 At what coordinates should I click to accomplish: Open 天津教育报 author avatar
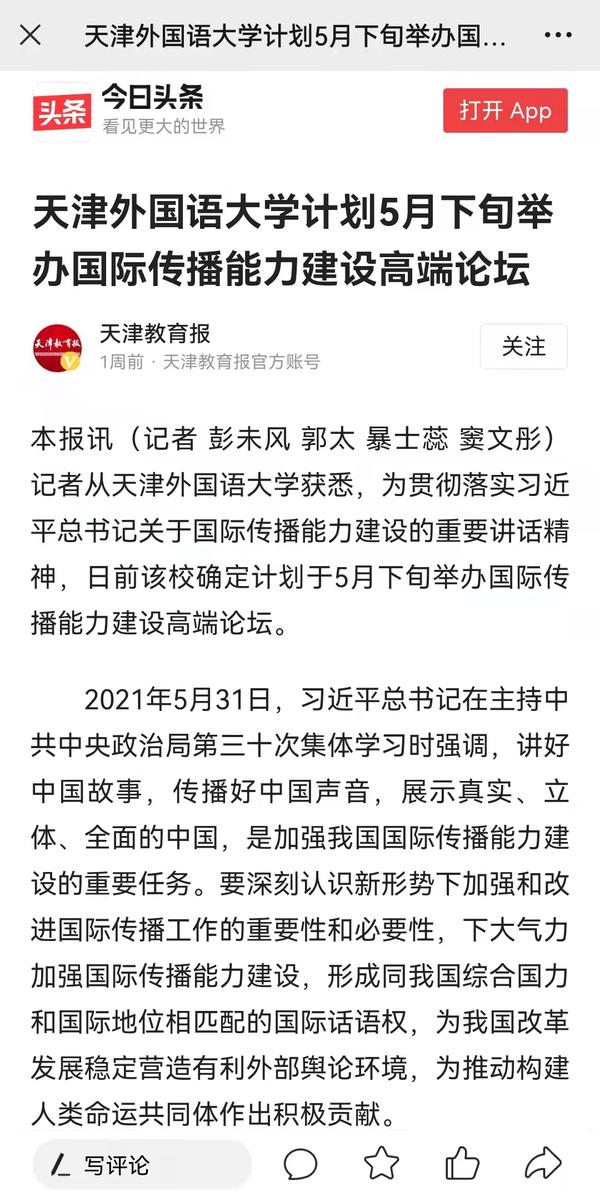pyautogui.click(x=57, y=347)
